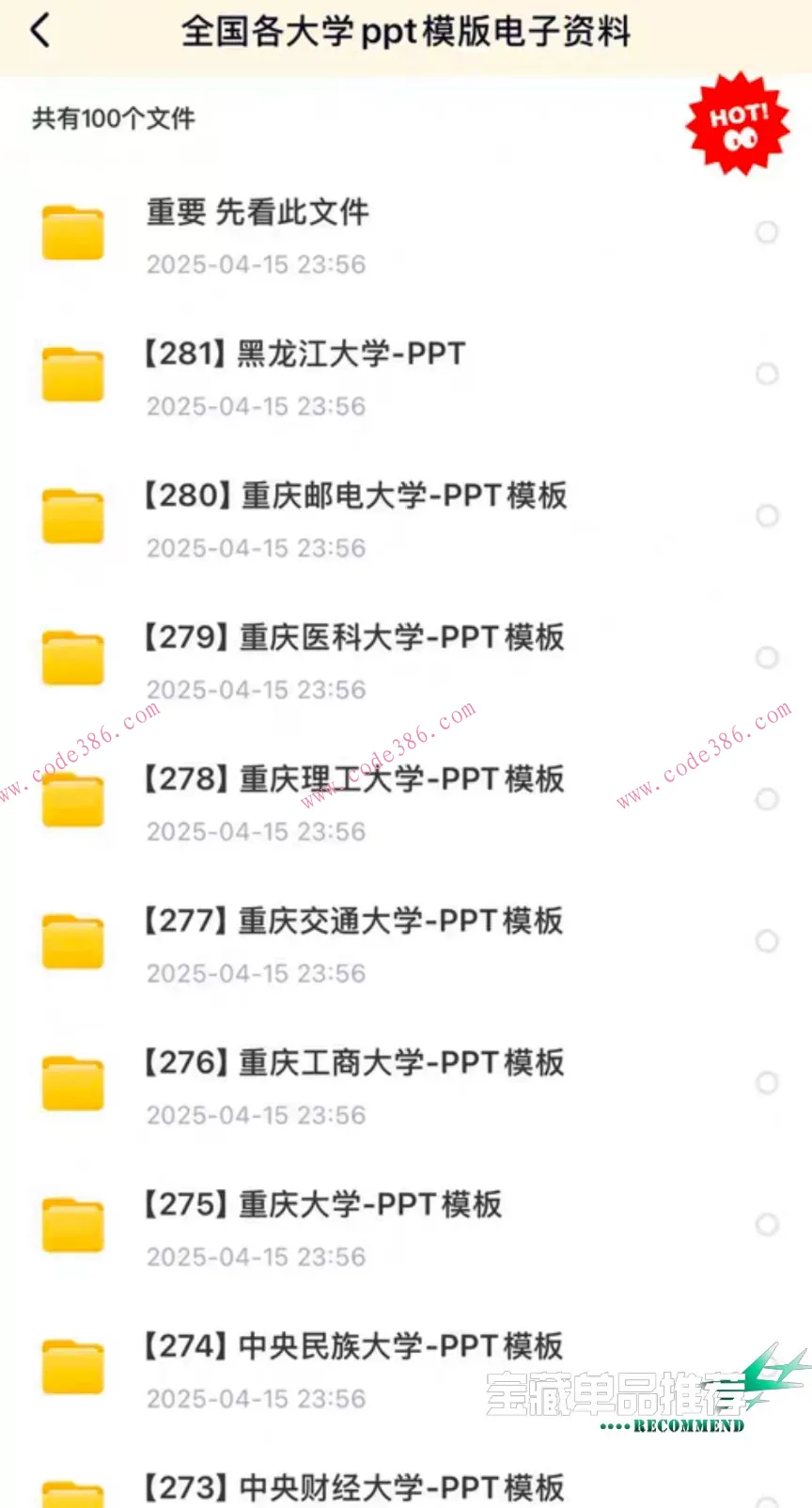Select the circle beside 重庆大学-PPT 模板

tap(768, 1225)
